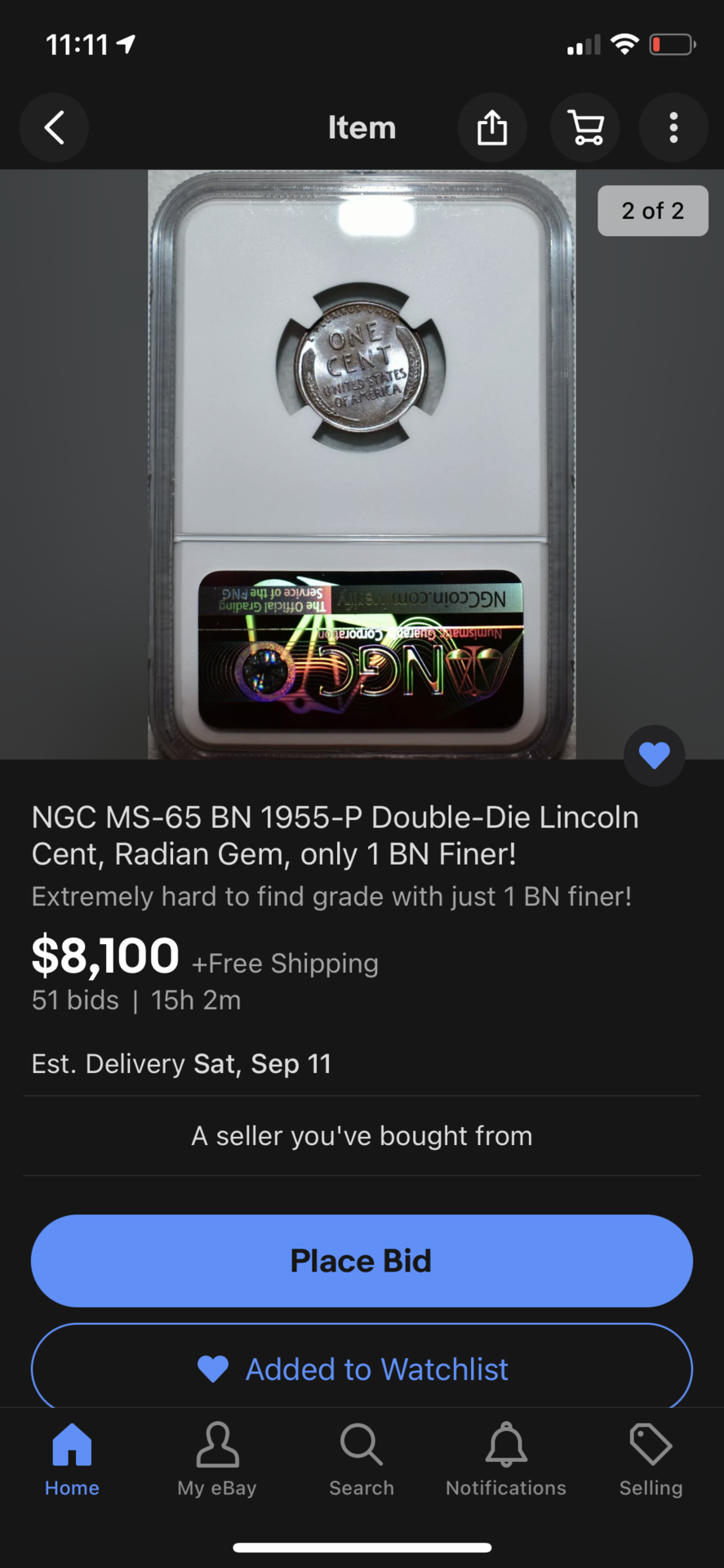This screenshot has height=1568, width=724.
Task: Open the shopping cart
Action: click(585, 127)
